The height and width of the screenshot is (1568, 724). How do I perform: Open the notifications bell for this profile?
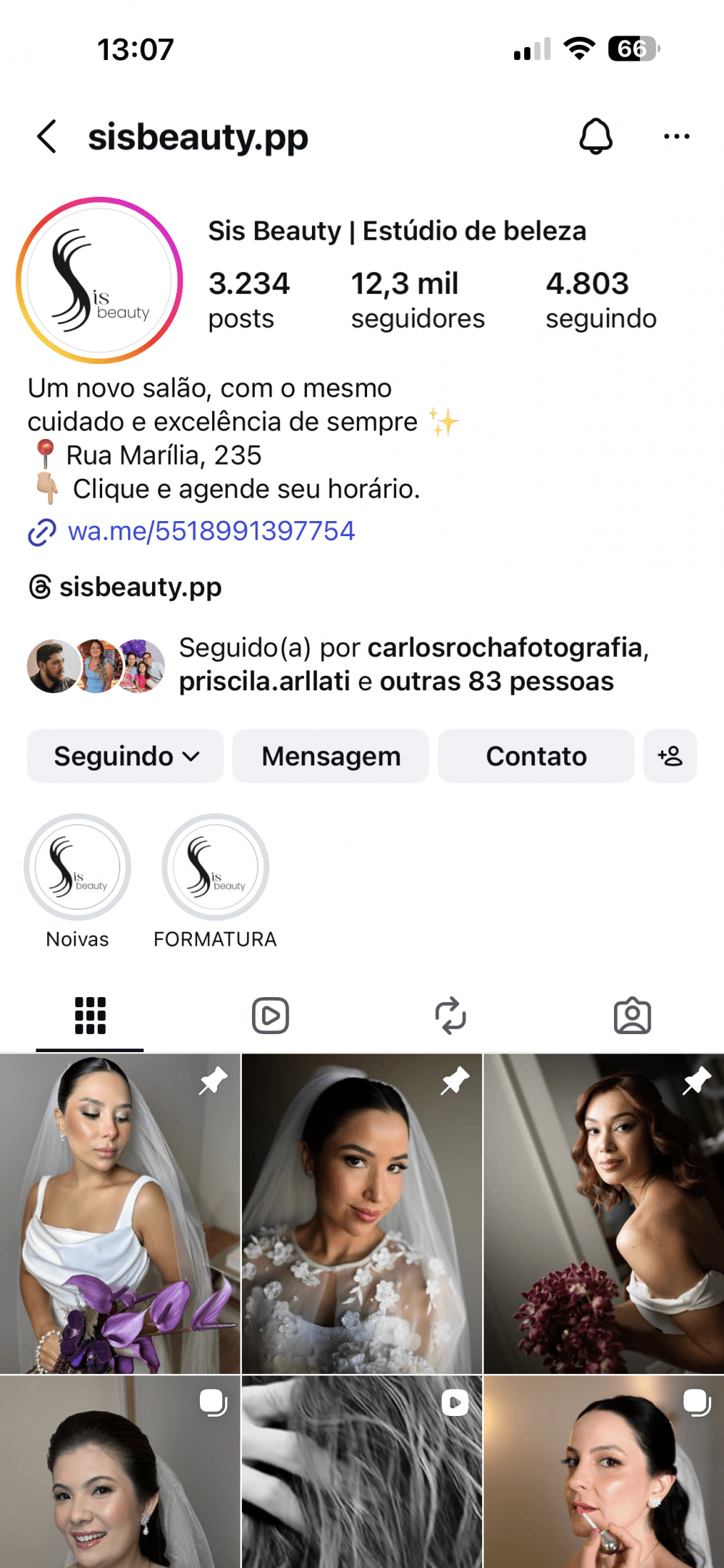pos(596,137)
